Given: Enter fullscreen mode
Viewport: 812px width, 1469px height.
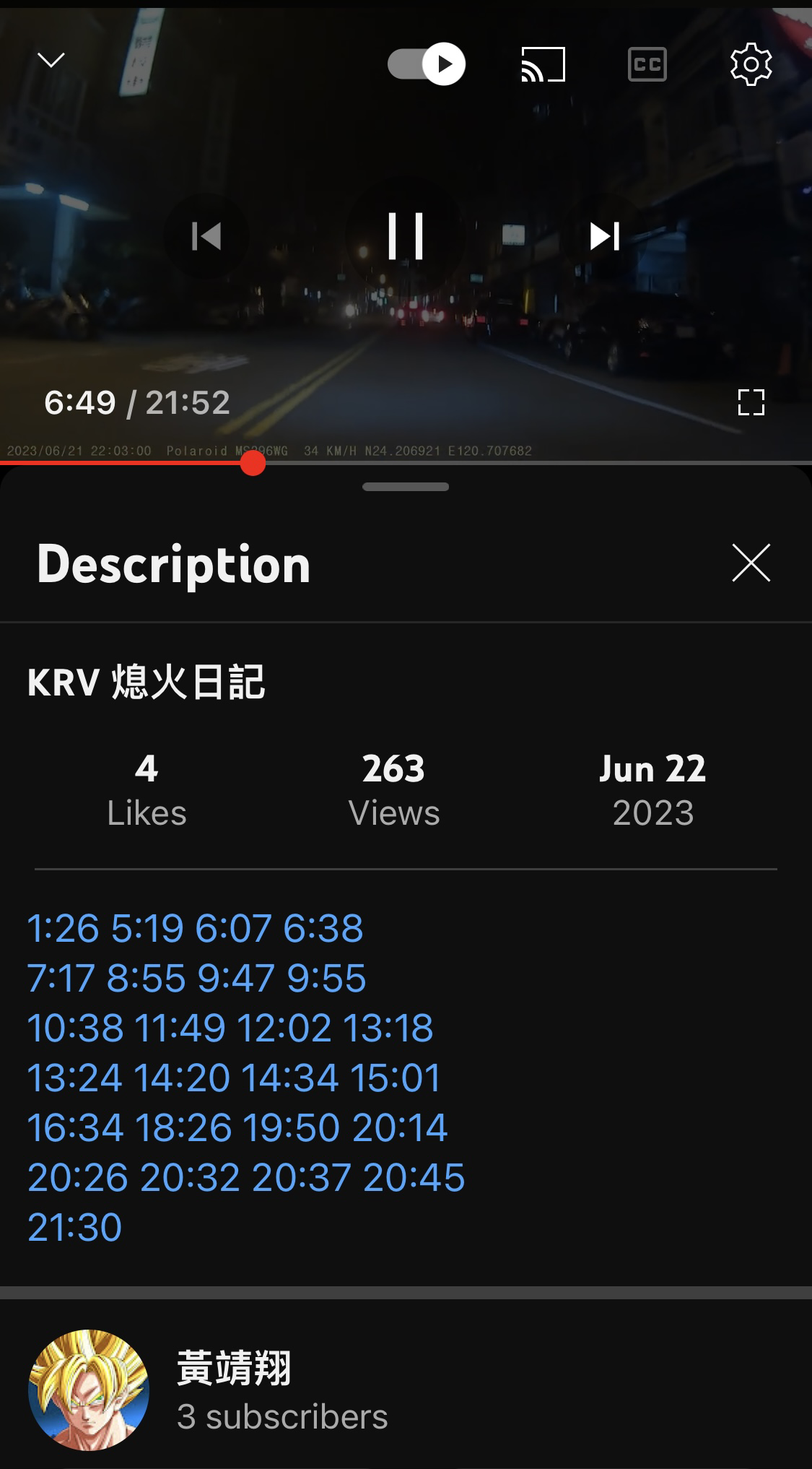Looking at the screenshot, I should pos(751,402).
